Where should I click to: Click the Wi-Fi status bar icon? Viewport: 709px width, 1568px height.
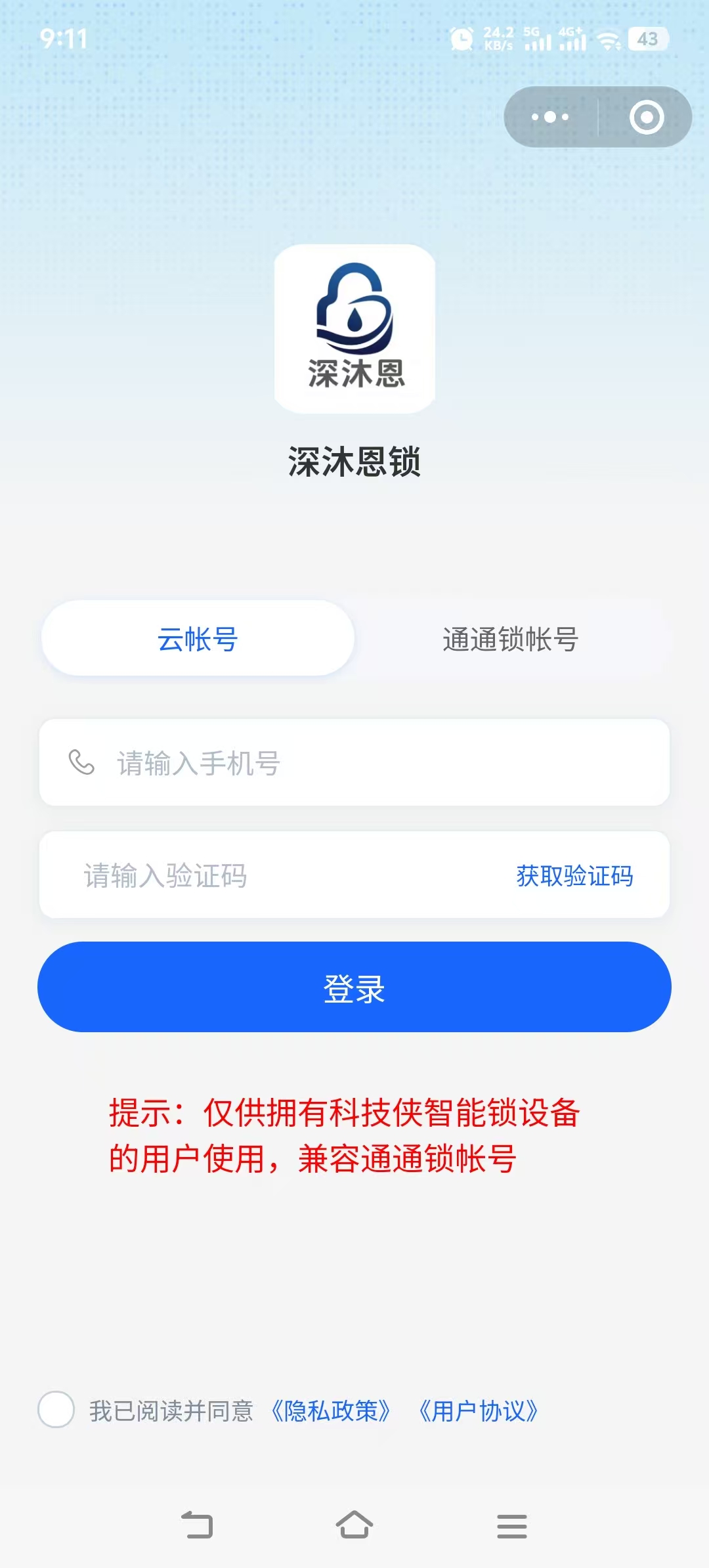(x=611, y=39)
